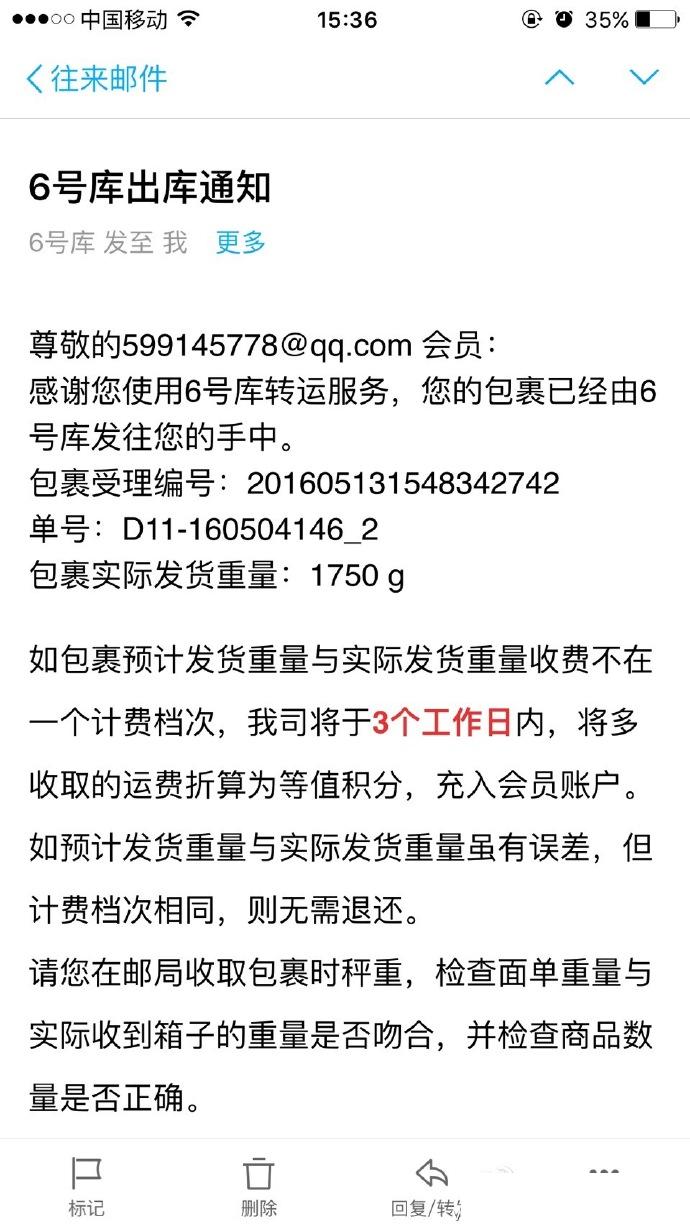The width and height of the screenshot is (690, 1228).
Task: Open the previous email with up arrow
Action: coord(559,78)
